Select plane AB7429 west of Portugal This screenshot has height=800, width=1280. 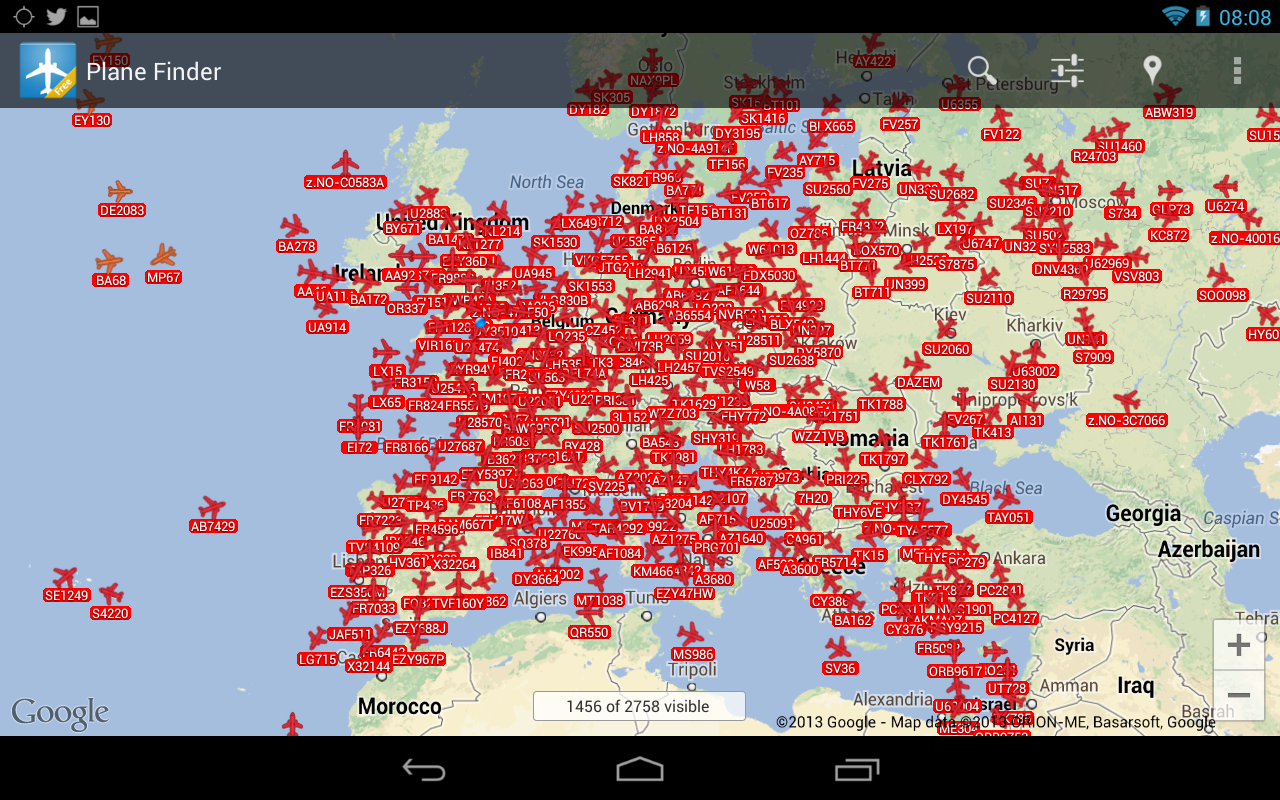(x=211, y=508)
